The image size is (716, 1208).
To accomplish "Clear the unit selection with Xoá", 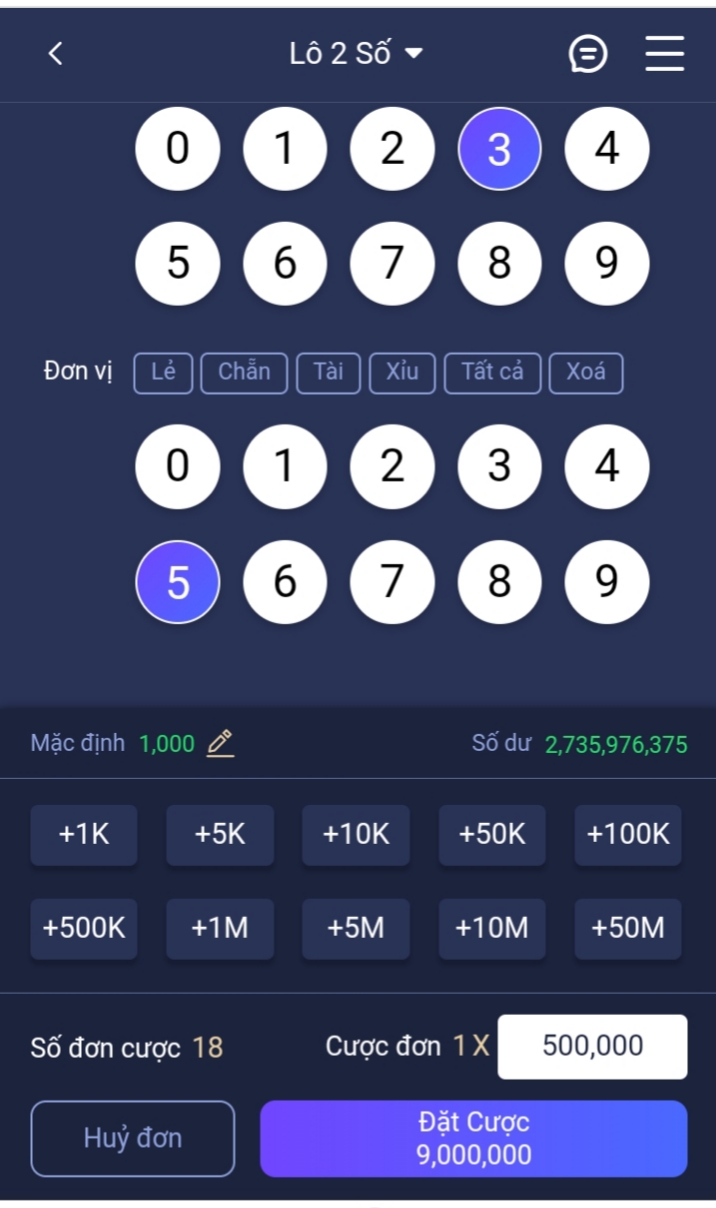I will click(x=586, y=372).
